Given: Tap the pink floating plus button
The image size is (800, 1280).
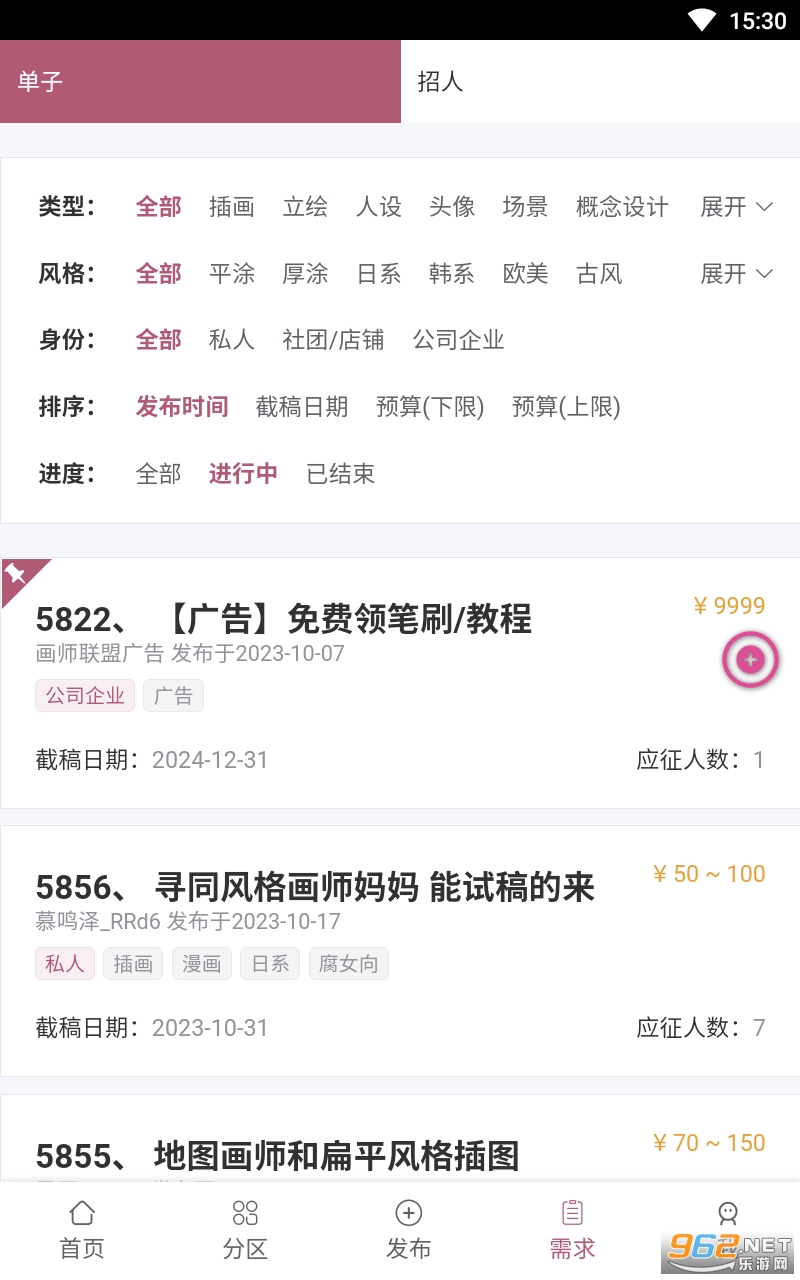Looking at the screenshot, I should point(751,659).
